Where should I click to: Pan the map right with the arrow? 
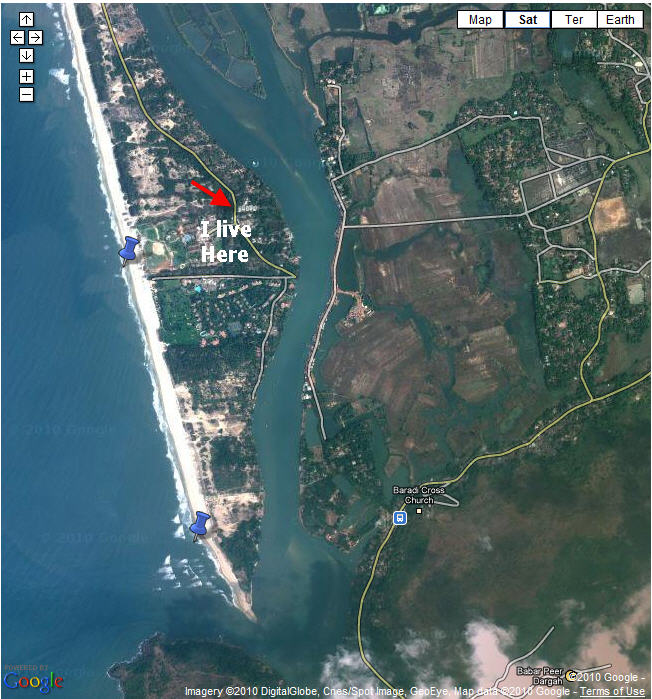point(35,37)
